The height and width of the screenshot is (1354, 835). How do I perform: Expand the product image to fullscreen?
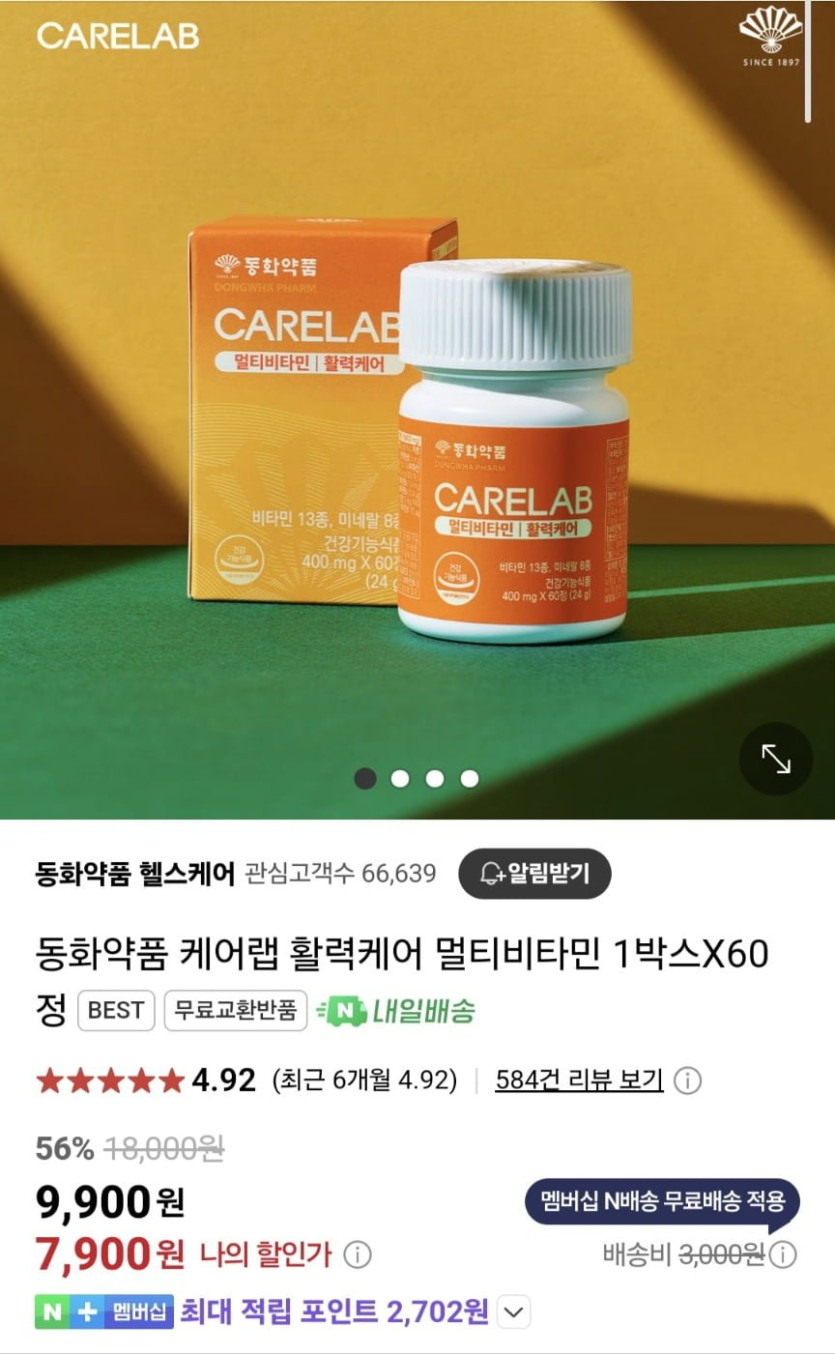[776, 759]
